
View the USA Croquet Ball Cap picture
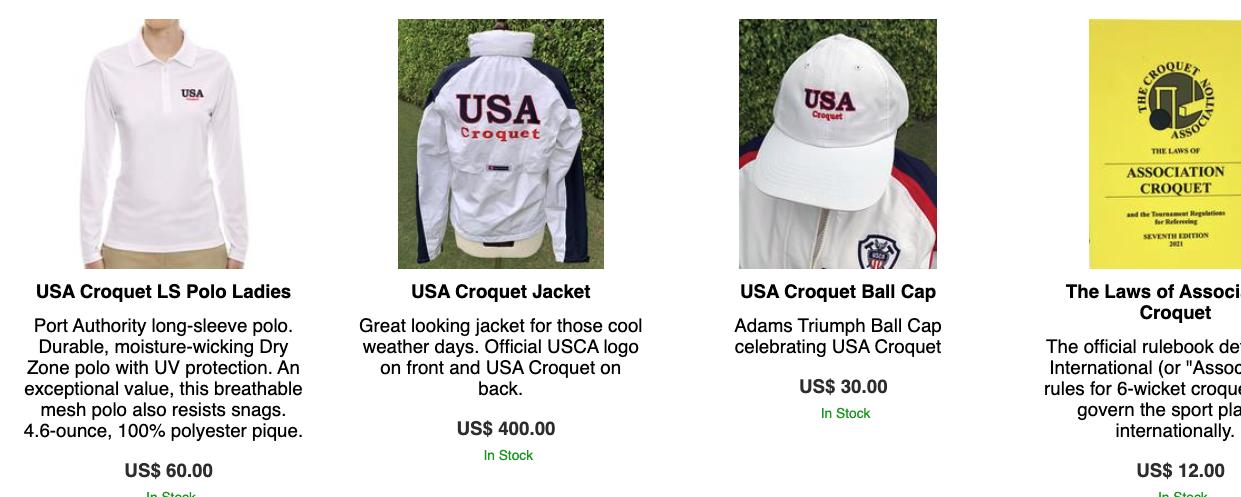click(x=838, y=144)
